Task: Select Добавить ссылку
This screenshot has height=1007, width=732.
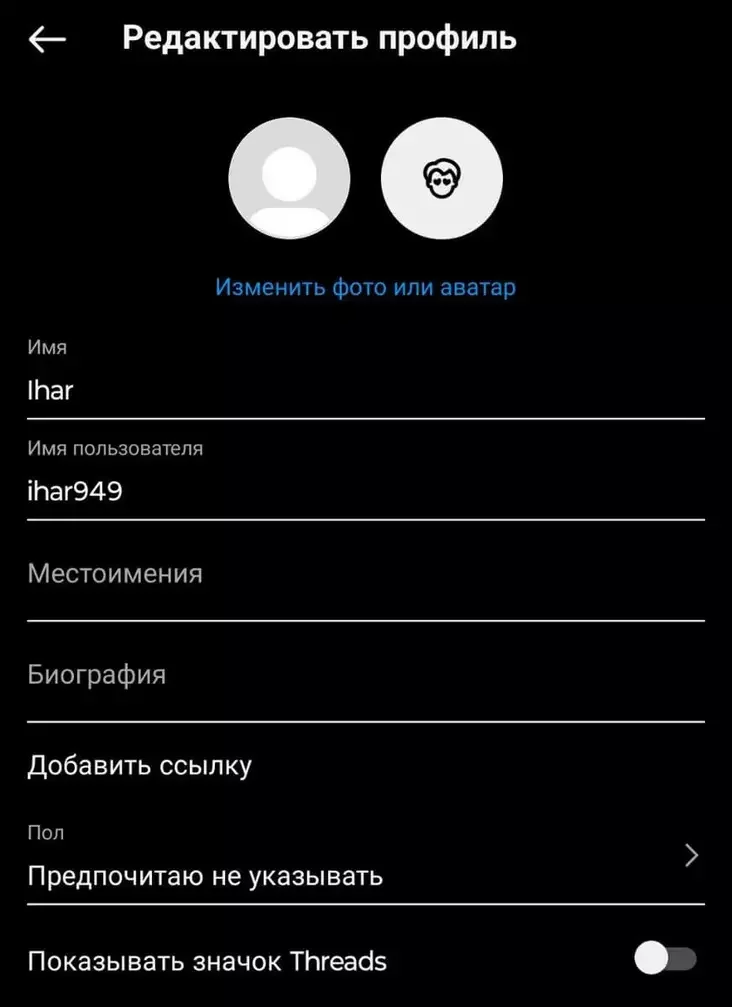Action: click(140, 766)
